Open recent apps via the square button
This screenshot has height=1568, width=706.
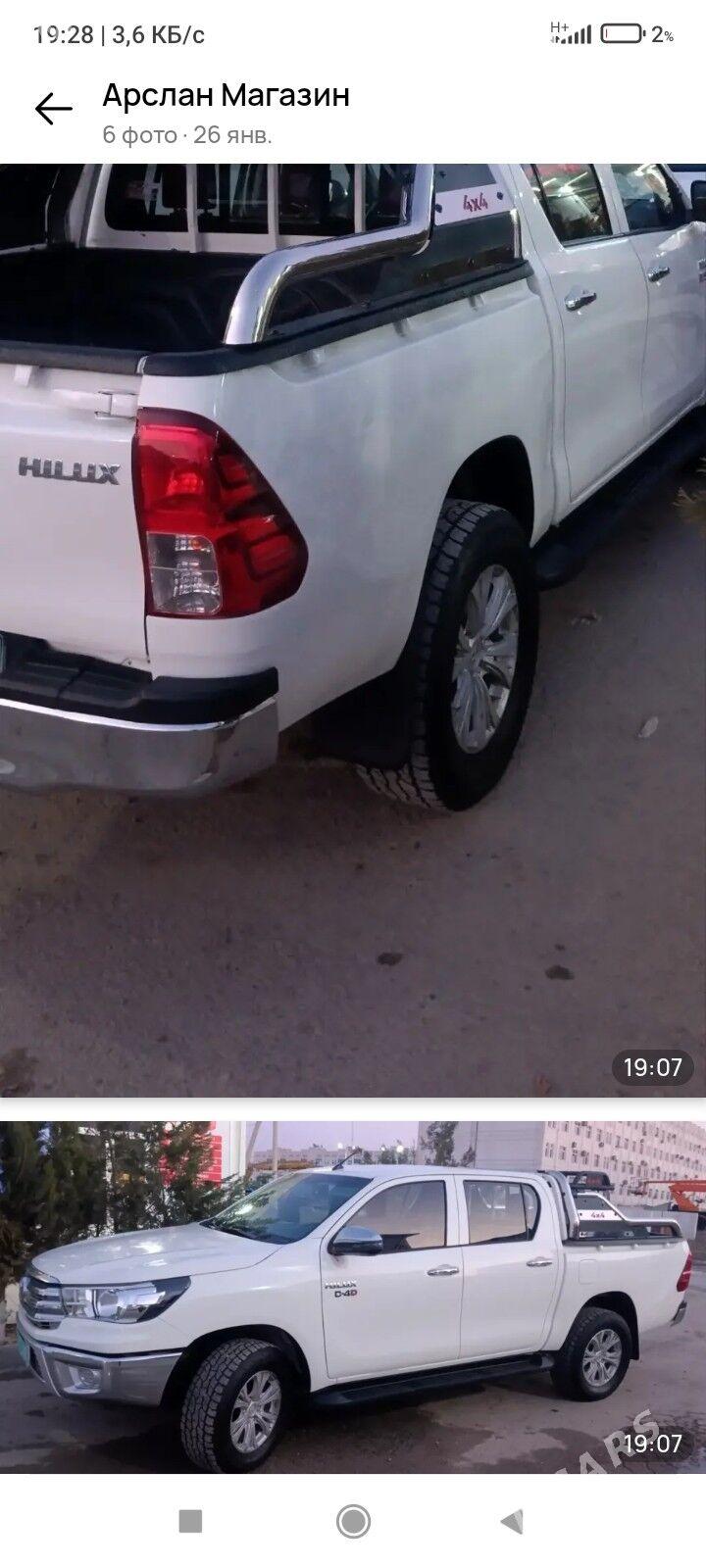coord(190,1521)
